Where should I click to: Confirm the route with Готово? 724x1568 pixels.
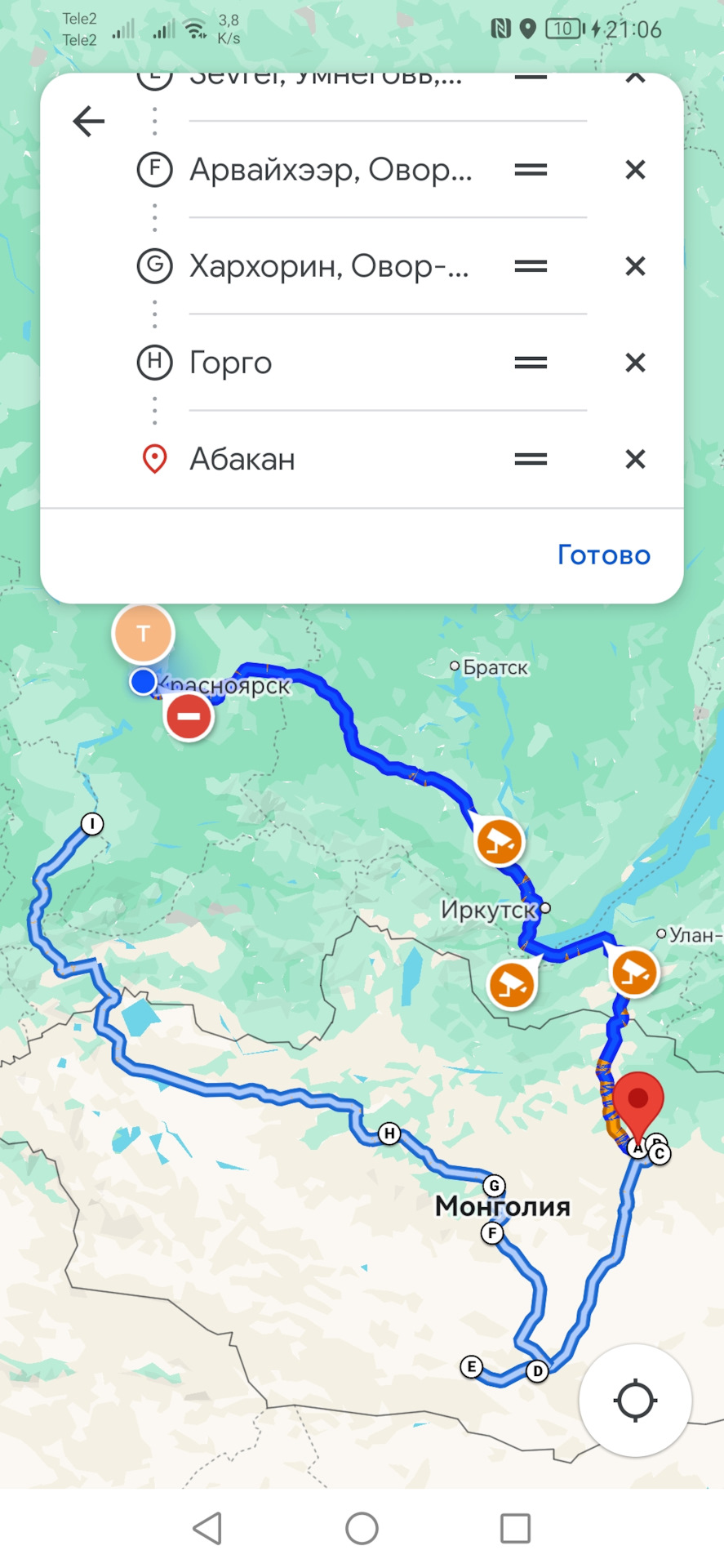coord(603,555)
